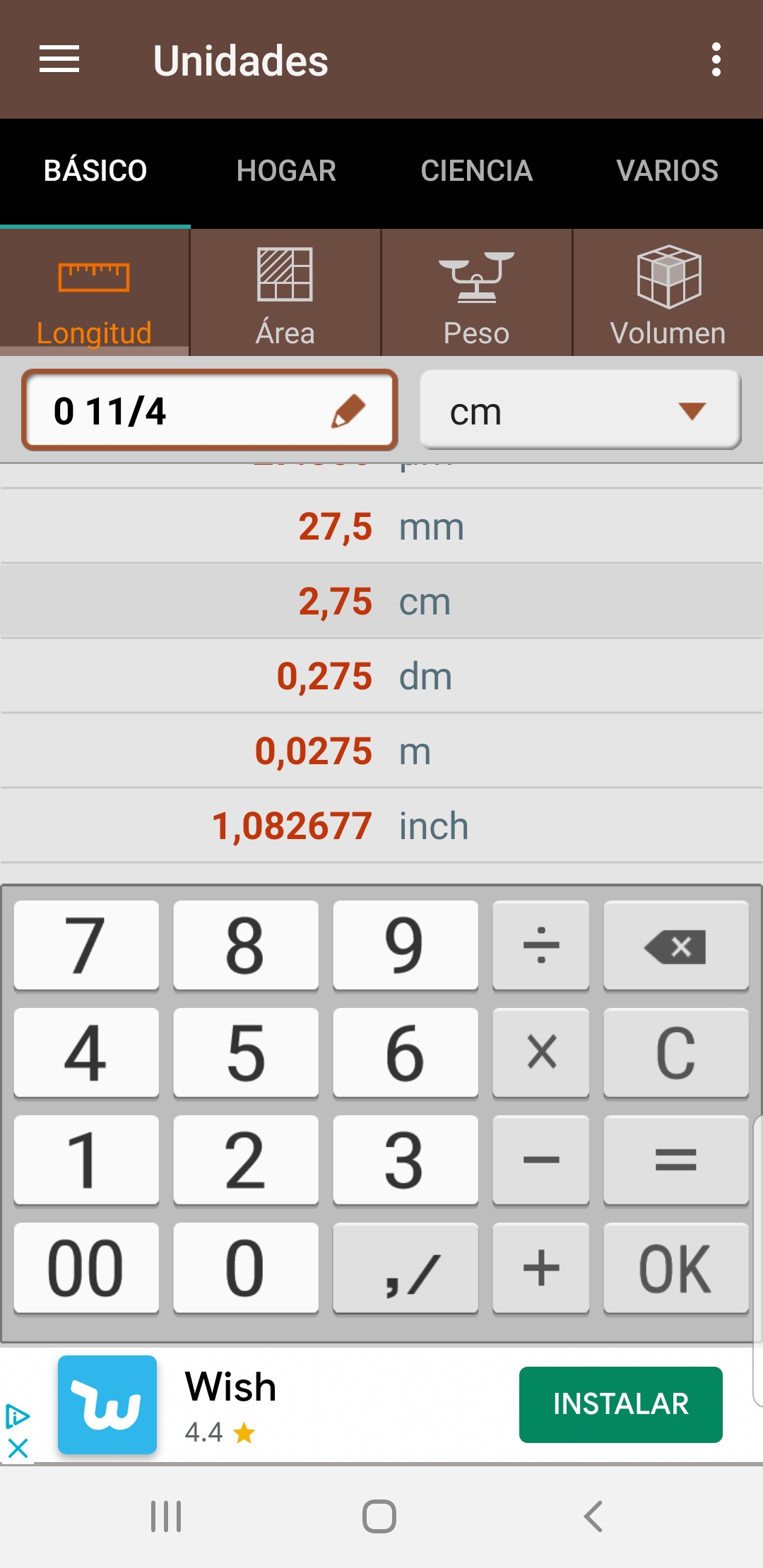The width and height of the screenshot is (763, 1568).
Task: Install the Wish app from the ad
Action: pos(620,1404)
